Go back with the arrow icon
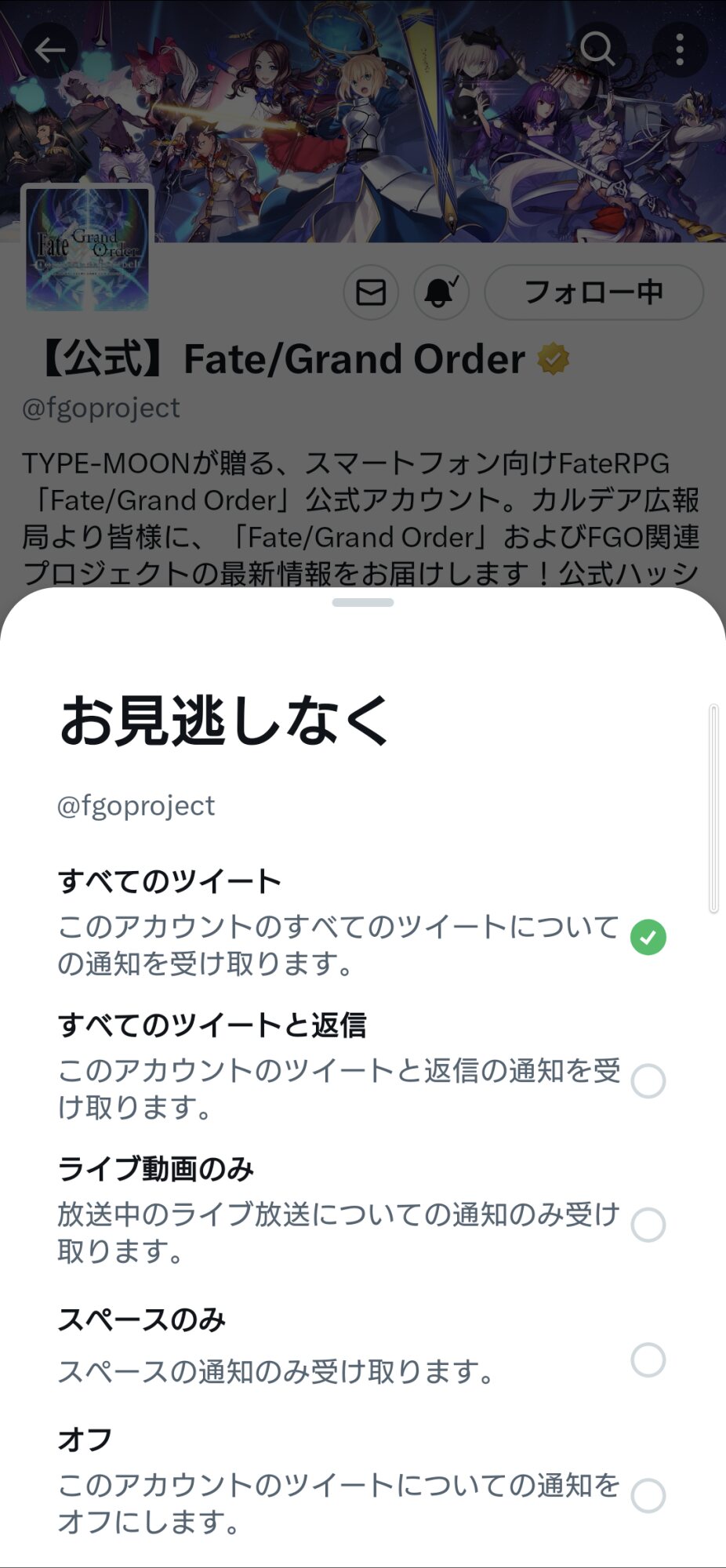This screenshot has height=1568, width=726. [x=50, y=51]
